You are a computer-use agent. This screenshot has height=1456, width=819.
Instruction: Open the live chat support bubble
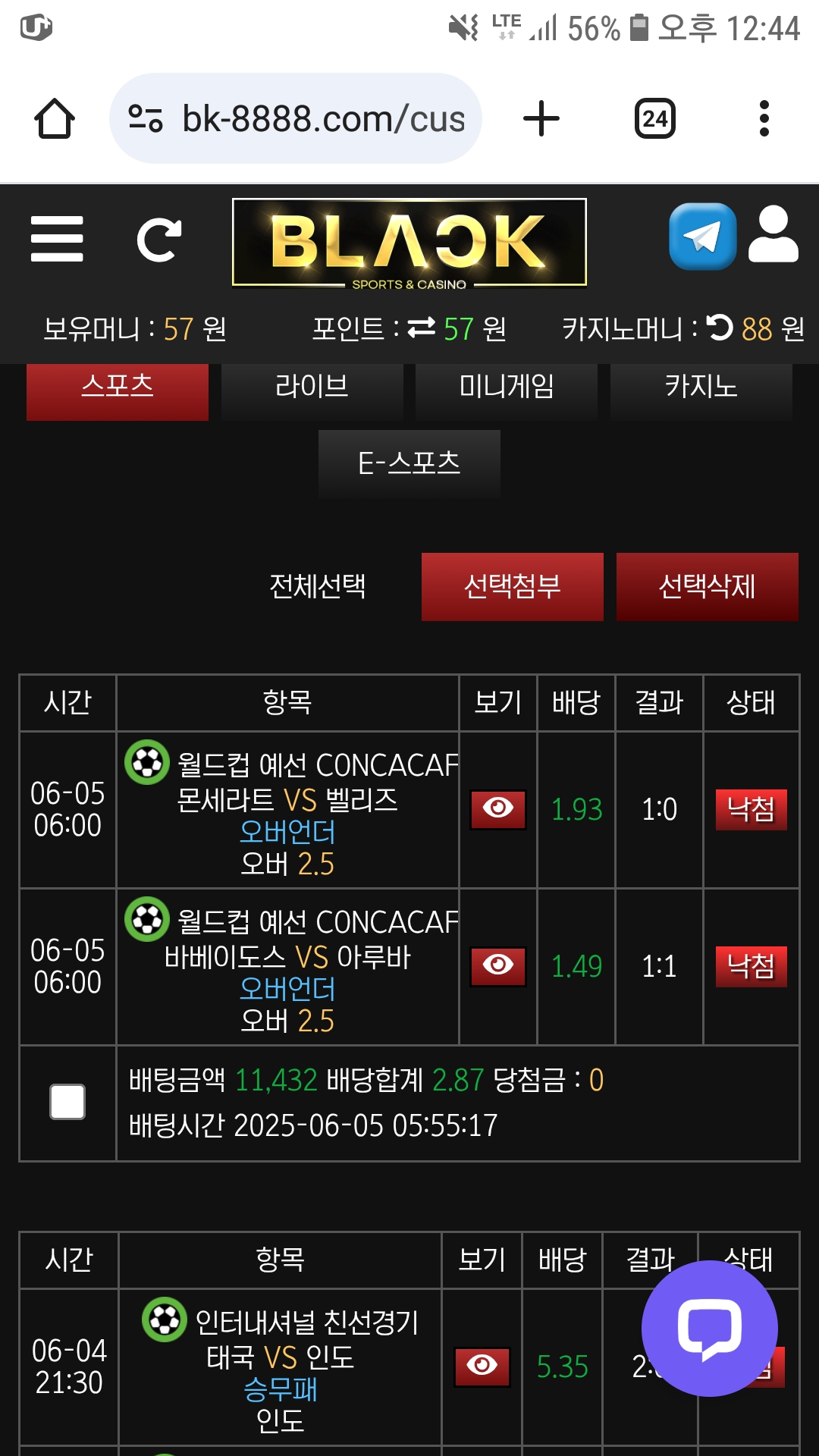point(709,1328)
